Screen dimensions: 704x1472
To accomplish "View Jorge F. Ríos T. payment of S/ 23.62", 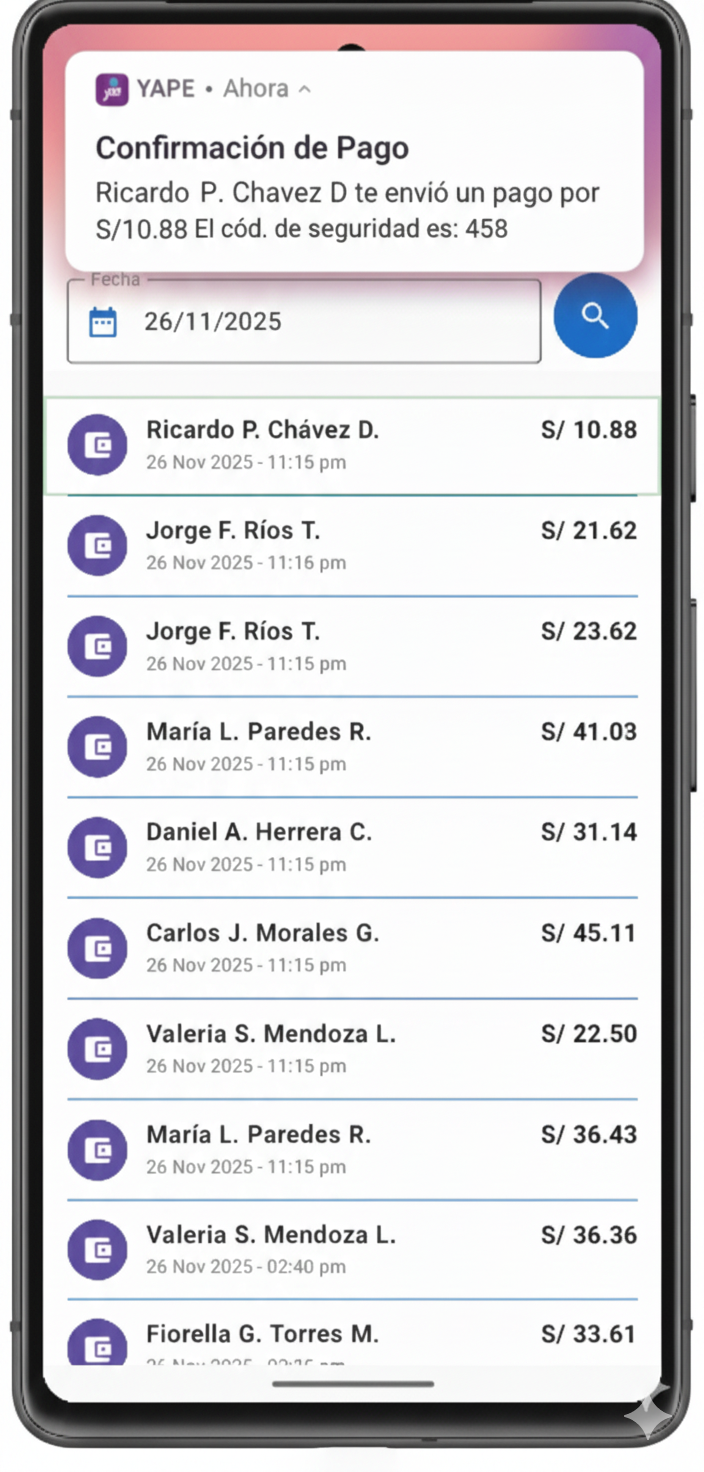I will (x=352, y=646).
